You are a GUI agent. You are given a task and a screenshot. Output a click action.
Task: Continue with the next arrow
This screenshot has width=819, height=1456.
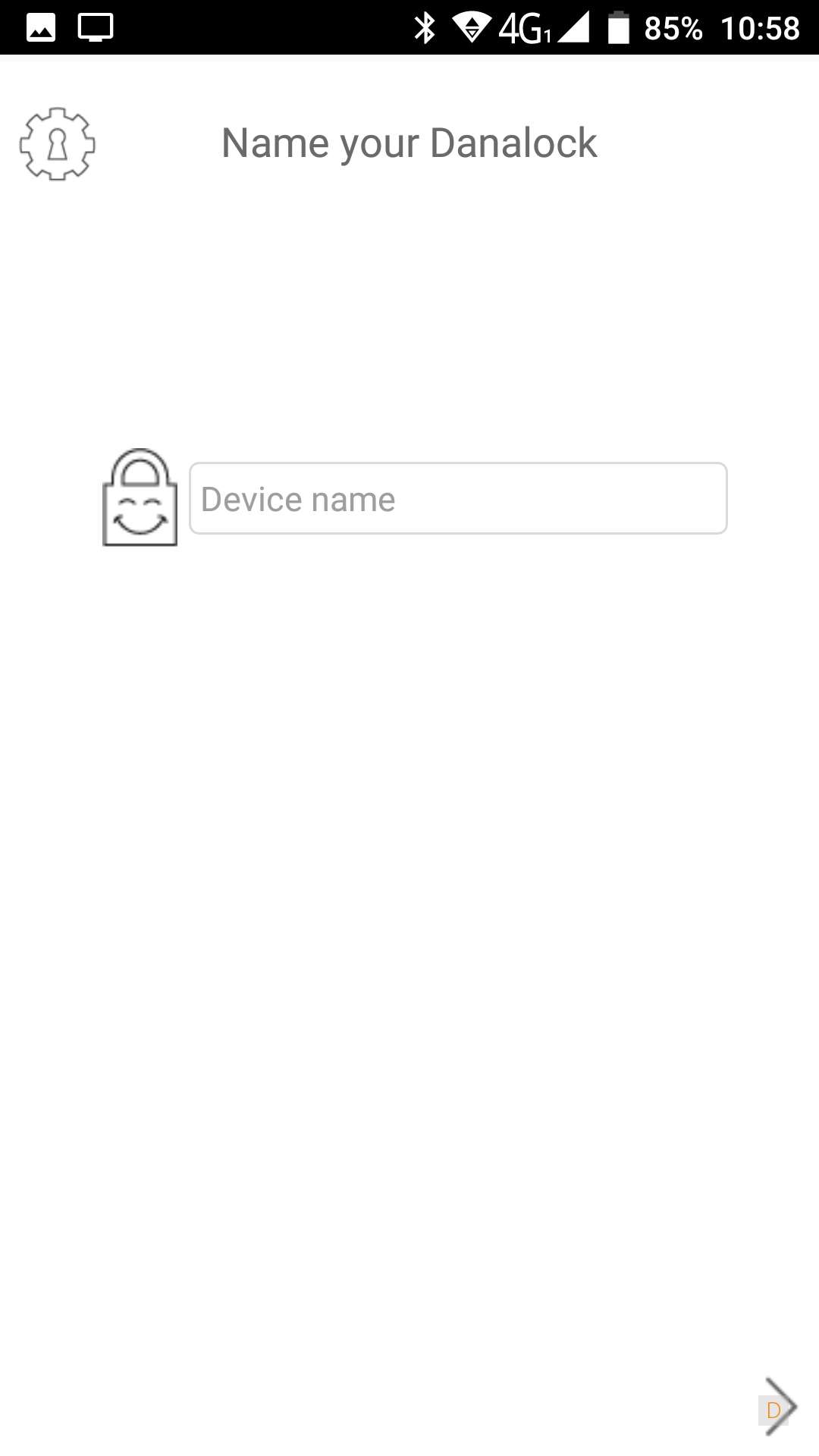pyautogui.click(x=780, y=1407)
